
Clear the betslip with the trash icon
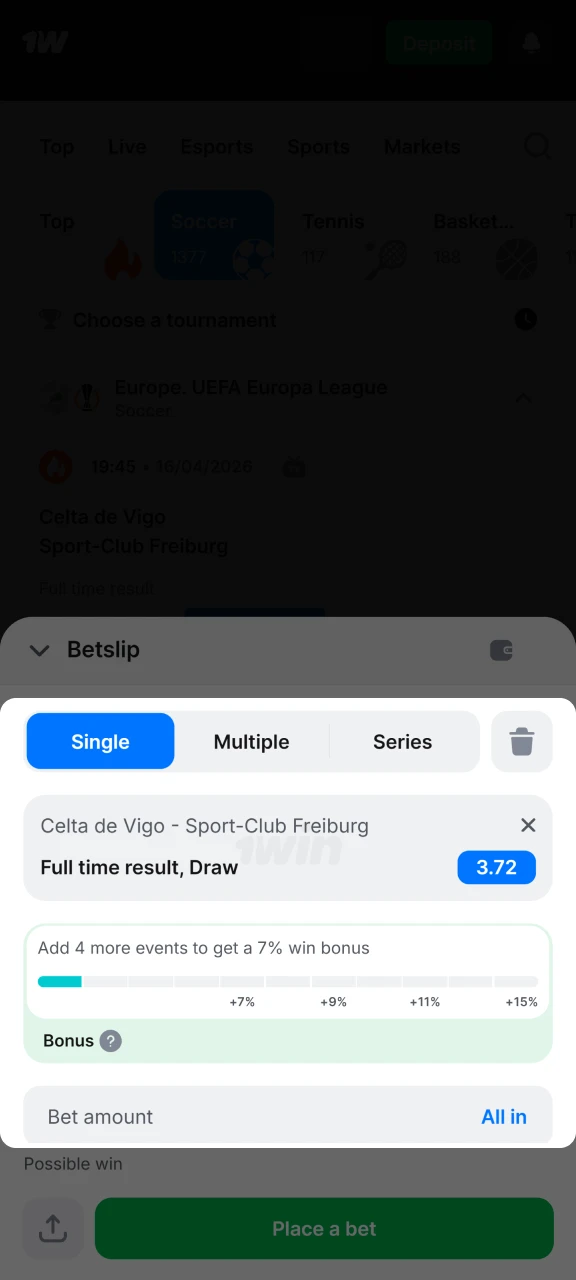(x=522, y=741)
